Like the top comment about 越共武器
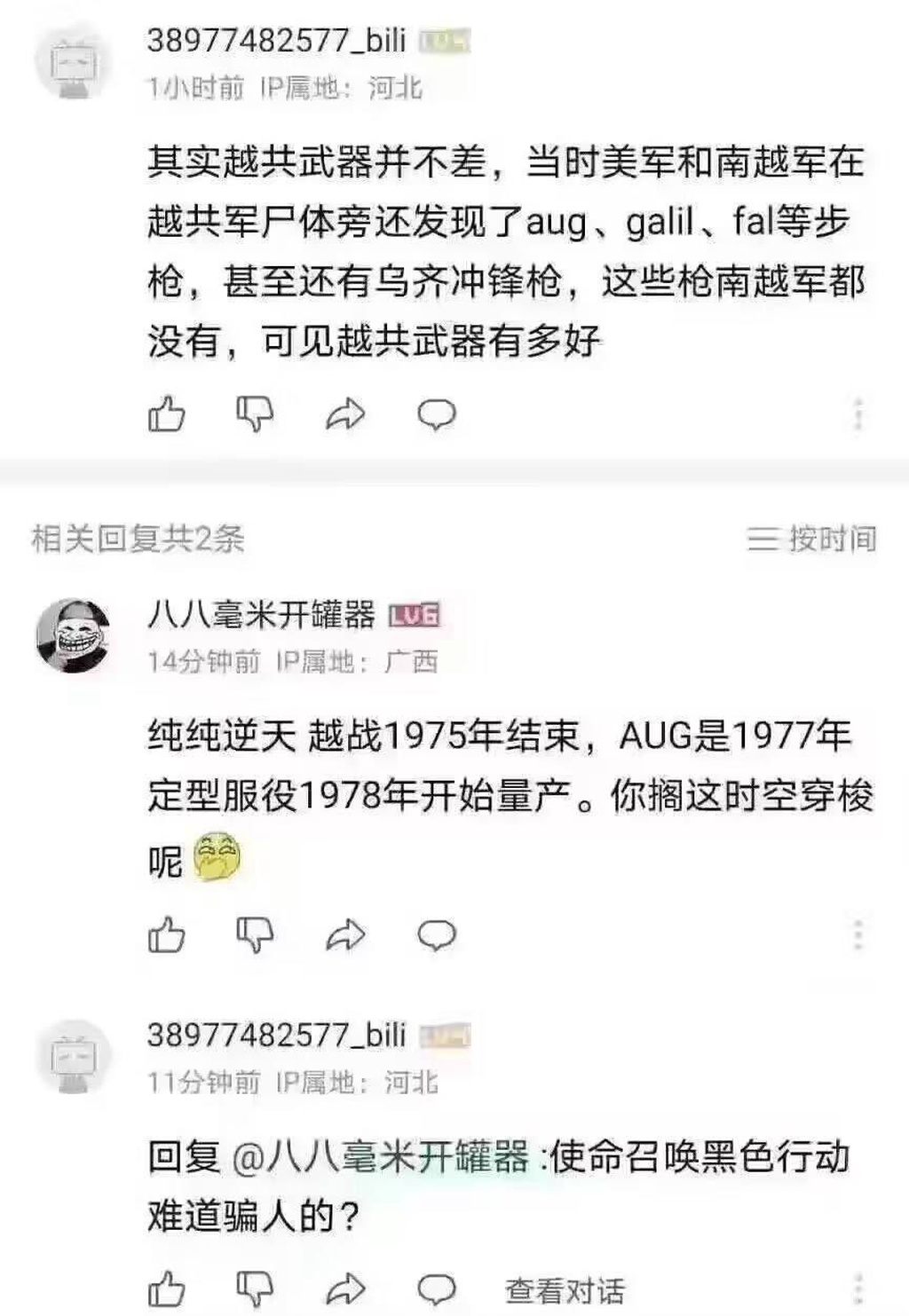The image size is (909, 1316). pyautogui.click(x=167, y=414)
